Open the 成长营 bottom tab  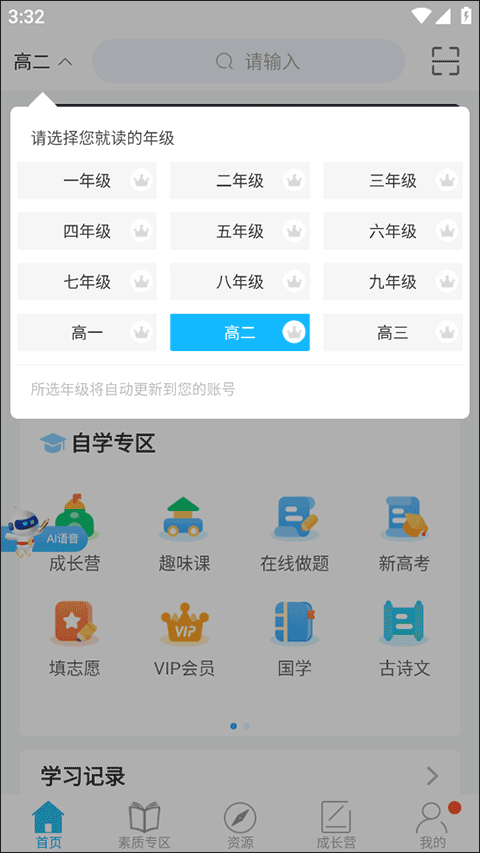pos(336,826)
